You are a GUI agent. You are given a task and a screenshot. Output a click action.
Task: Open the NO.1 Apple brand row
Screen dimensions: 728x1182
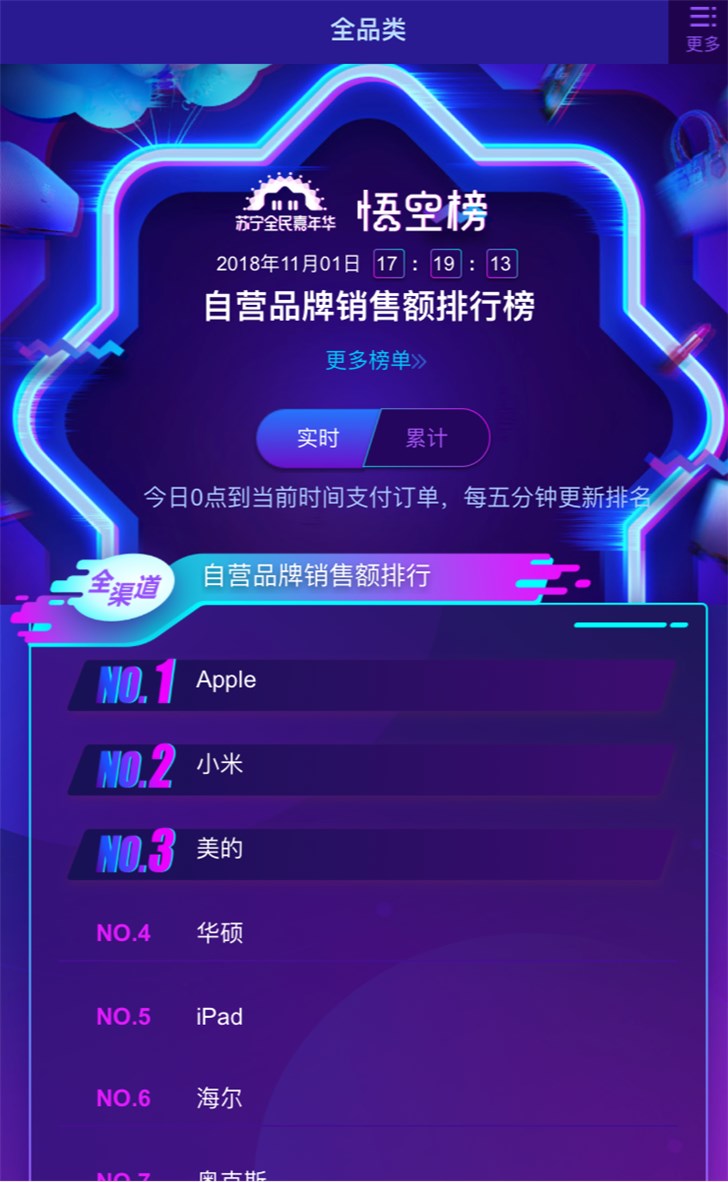(372, 684)
